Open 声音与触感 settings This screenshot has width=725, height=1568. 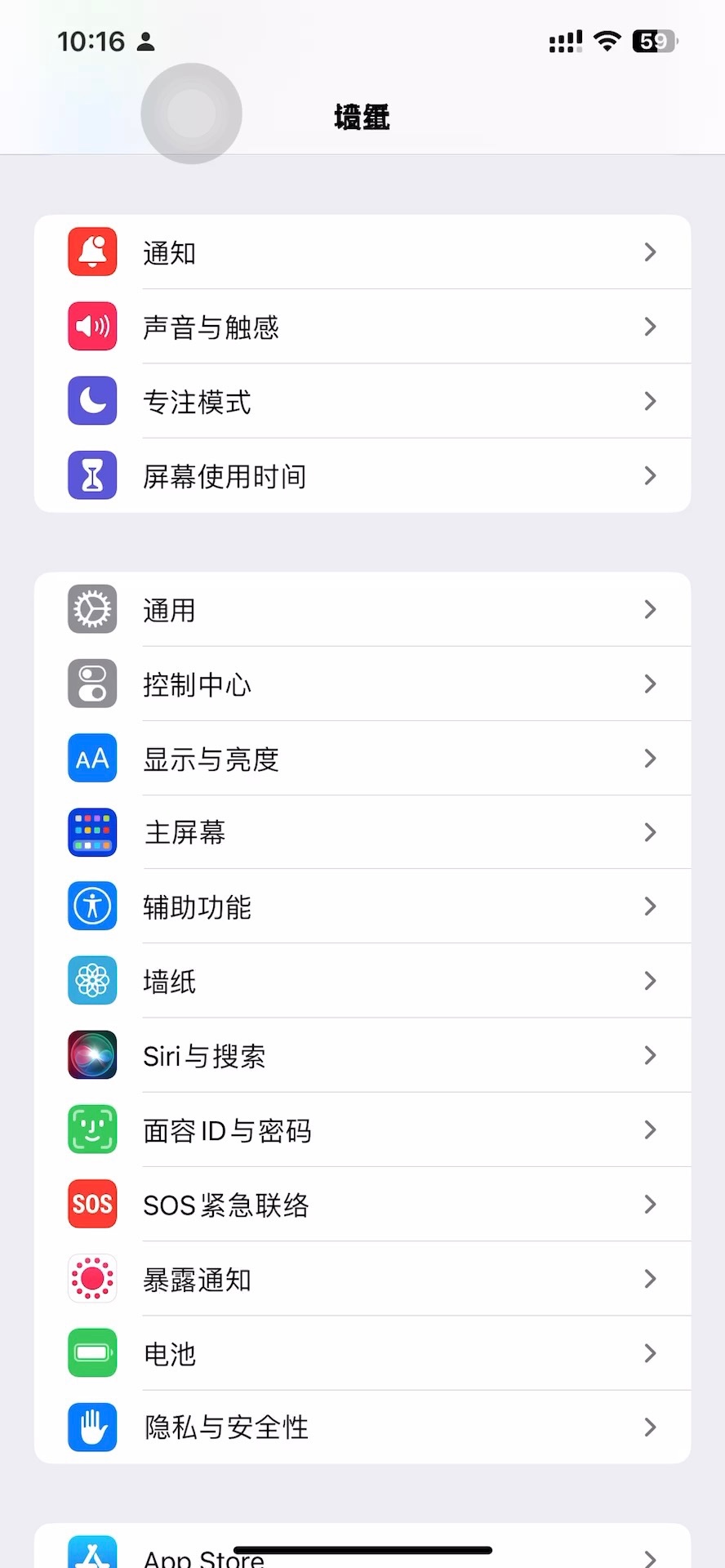pos(362,327)
